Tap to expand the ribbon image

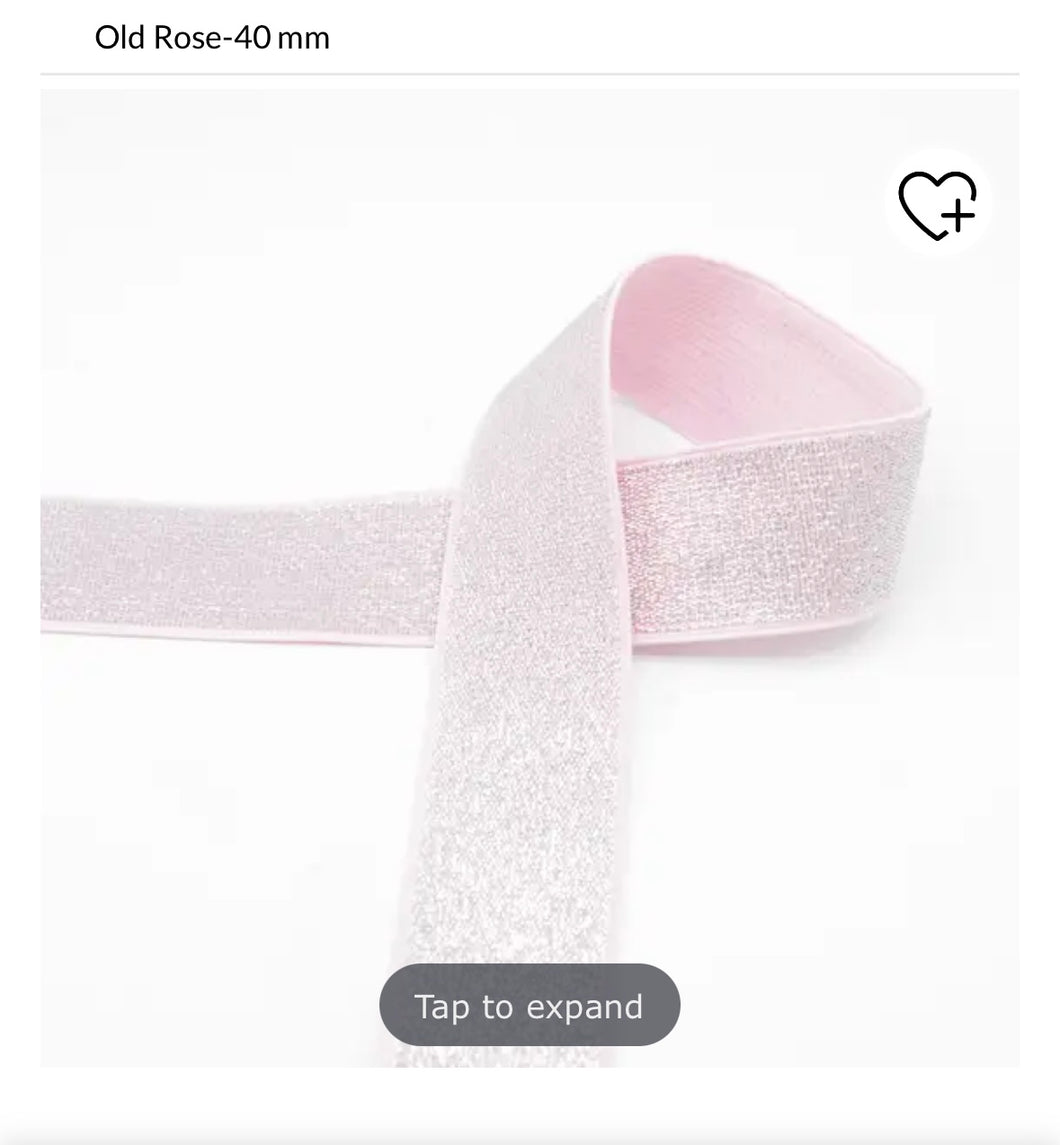pos(529,1006)
